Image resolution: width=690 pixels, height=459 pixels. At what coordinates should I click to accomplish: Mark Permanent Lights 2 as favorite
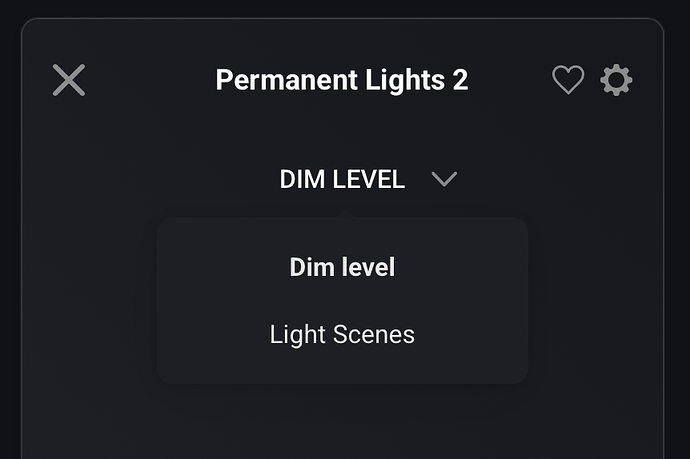[x=568, y=80]
